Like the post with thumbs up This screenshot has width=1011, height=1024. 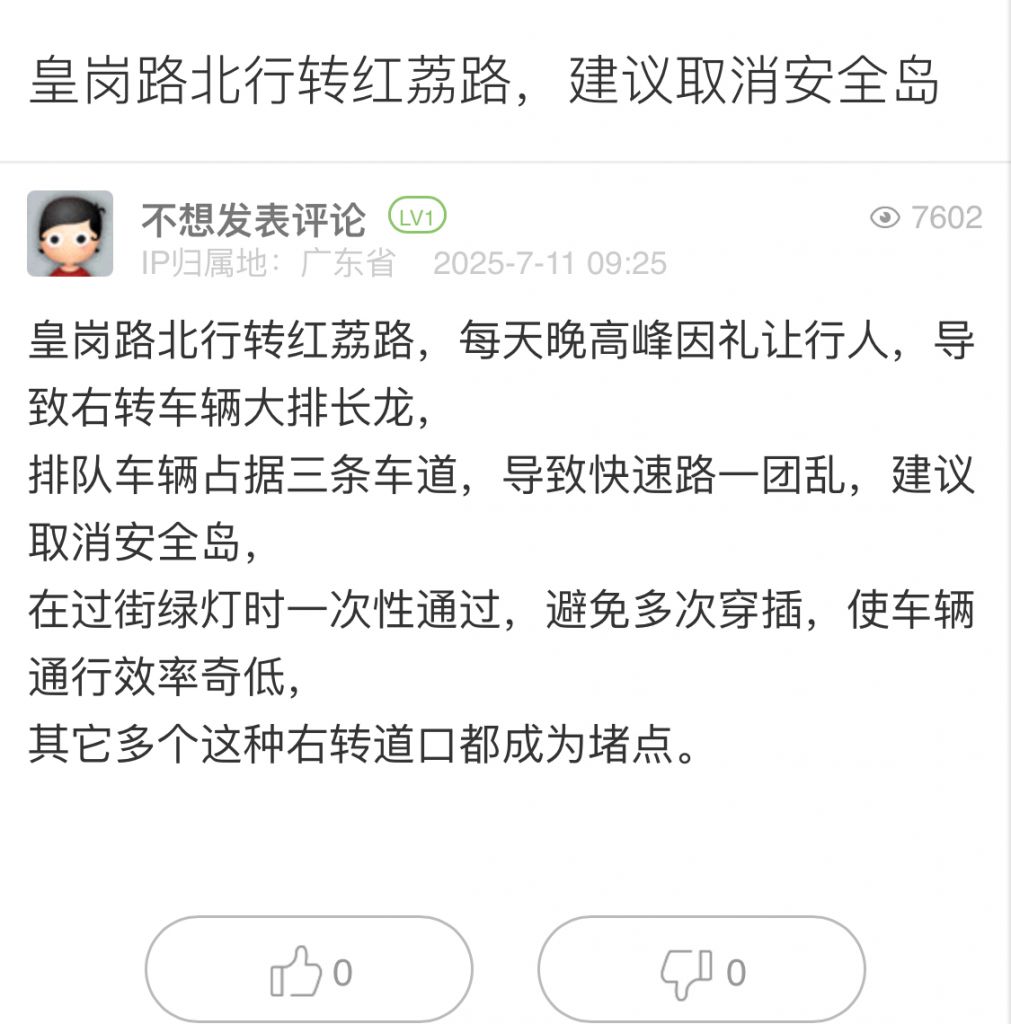click(308, 971)
